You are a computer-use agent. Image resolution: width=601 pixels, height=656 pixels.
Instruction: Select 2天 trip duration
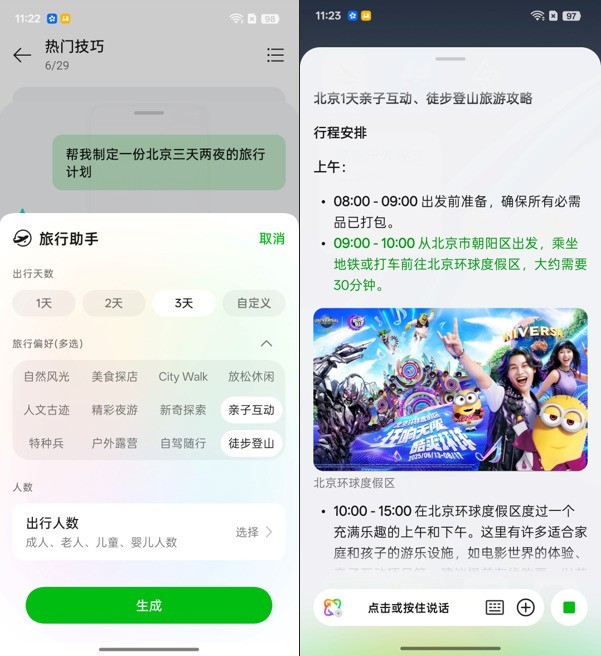click(114, 303)
